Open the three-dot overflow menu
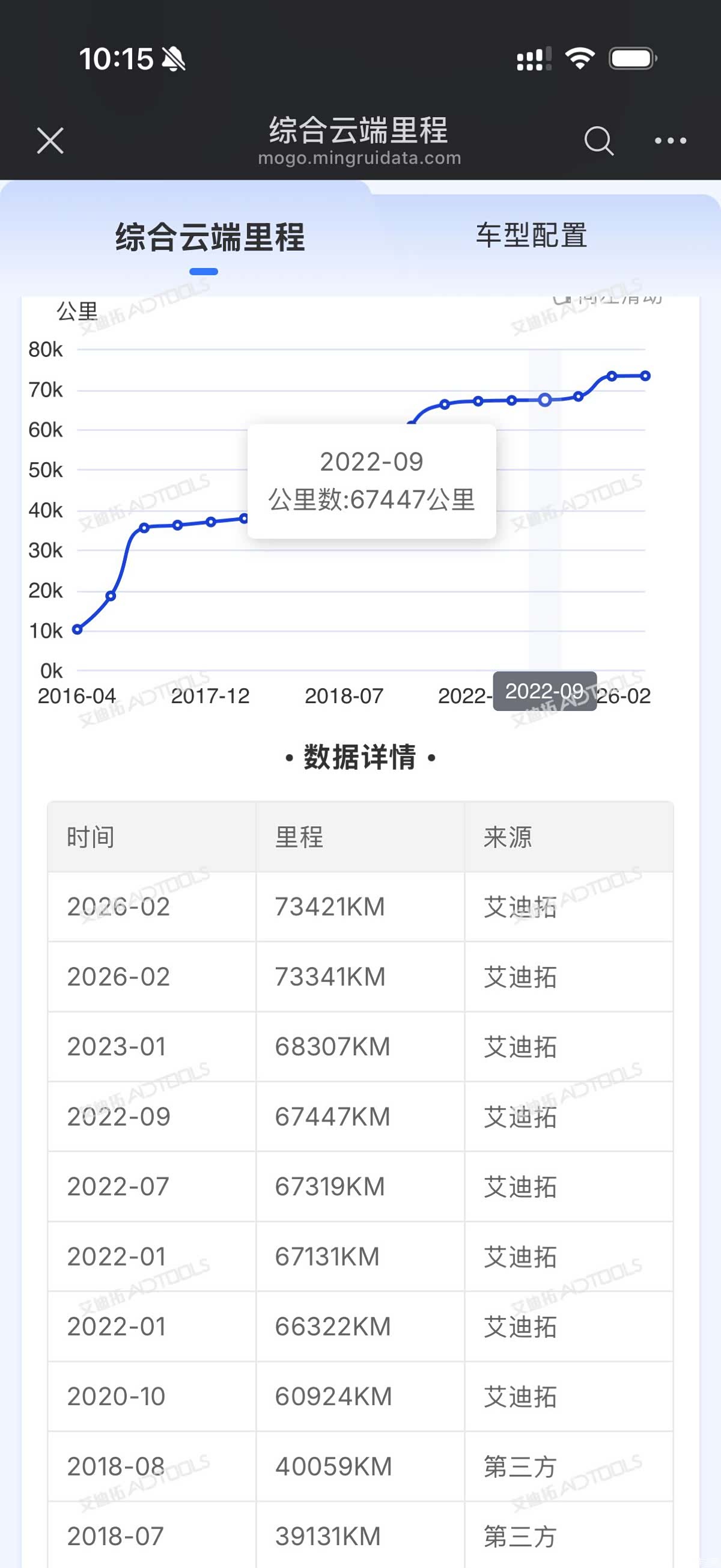Viewport: 721px width, 1568px height. 671,141
